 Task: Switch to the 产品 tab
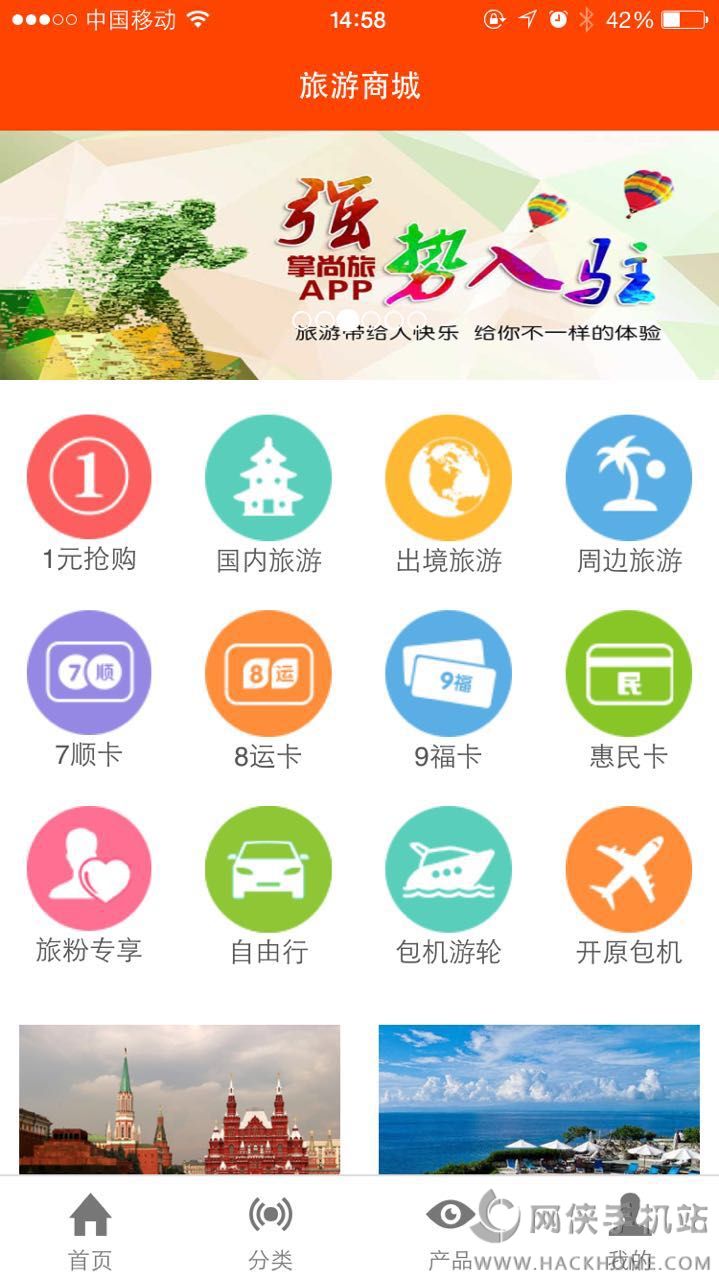(x=450, y=1230)
